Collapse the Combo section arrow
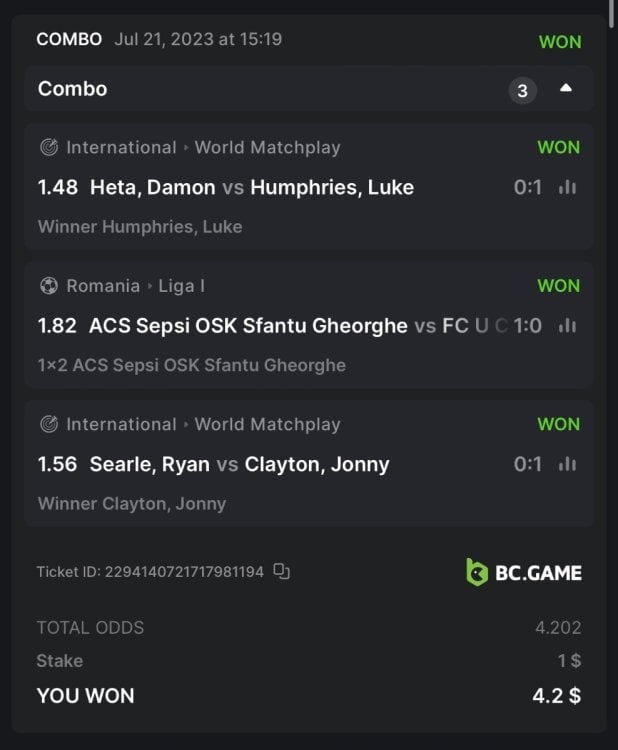The height and width of the screenshot is (750, 618). tap(566, 88)
